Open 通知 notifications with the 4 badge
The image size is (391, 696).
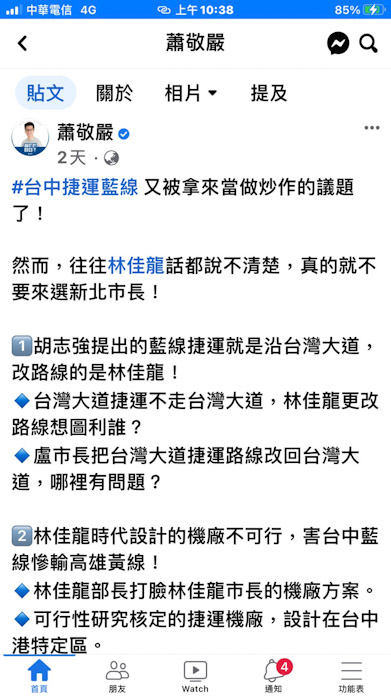[274, 676]
